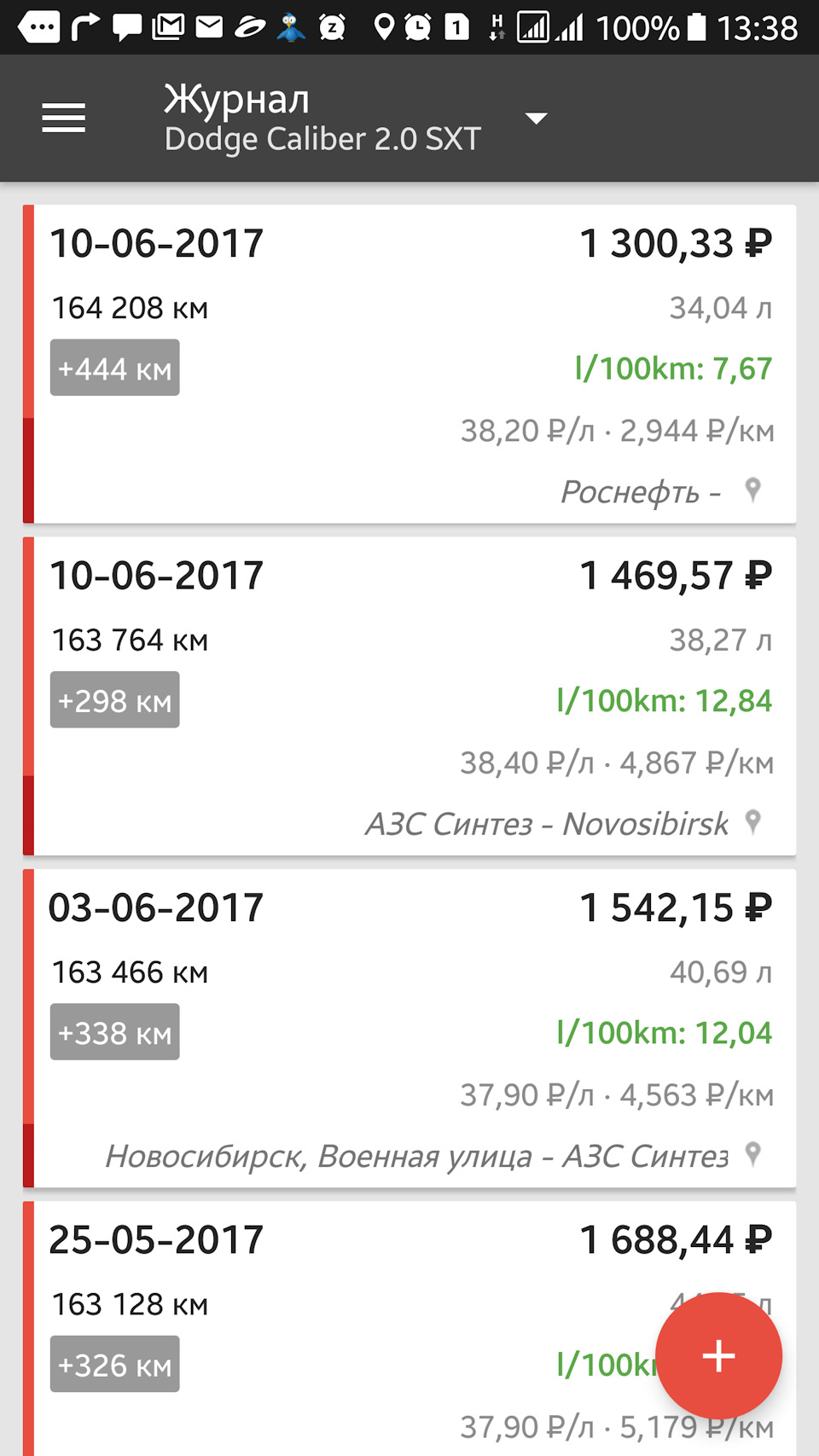Tap the Gmail icon in the status bar

[x=168, y=26]
